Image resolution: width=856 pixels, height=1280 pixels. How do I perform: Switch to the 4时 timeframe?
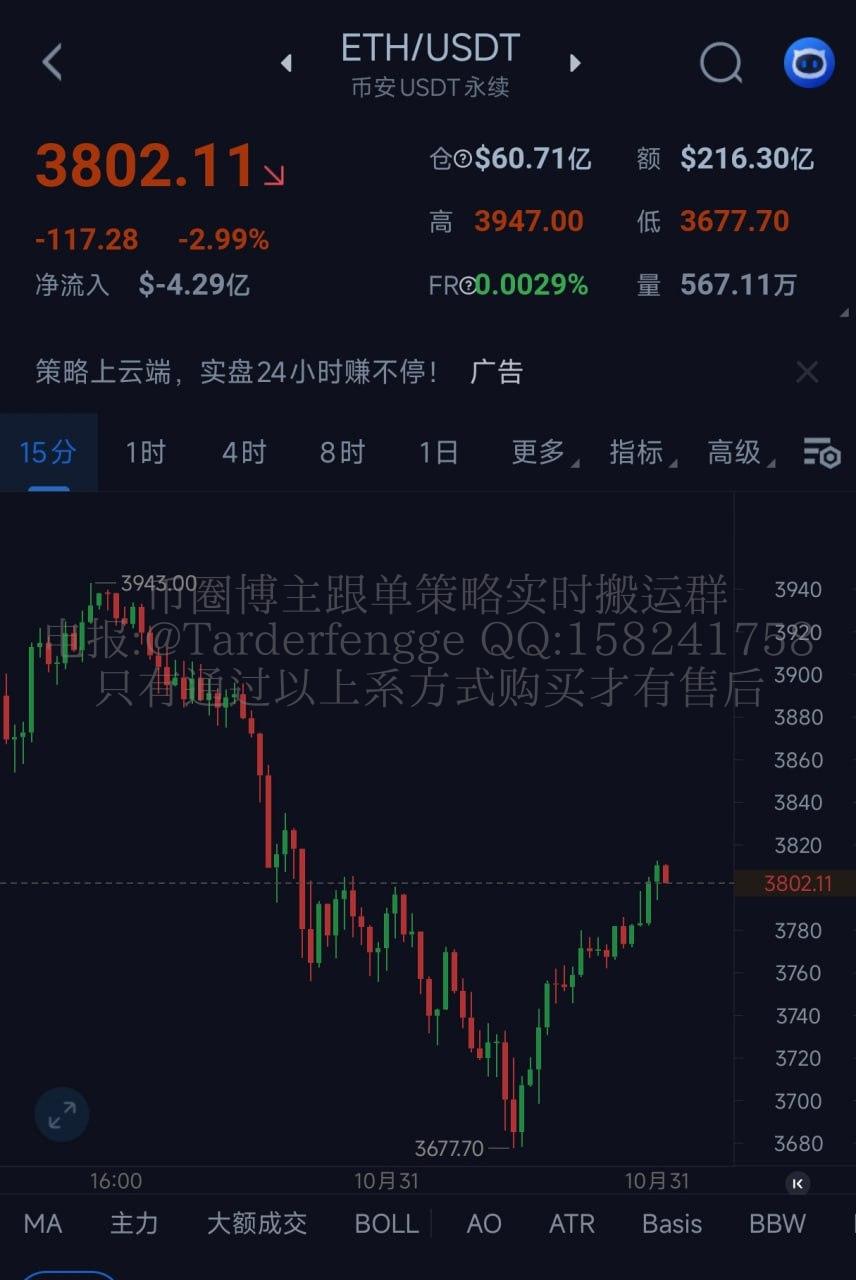[x=243, y=452]
